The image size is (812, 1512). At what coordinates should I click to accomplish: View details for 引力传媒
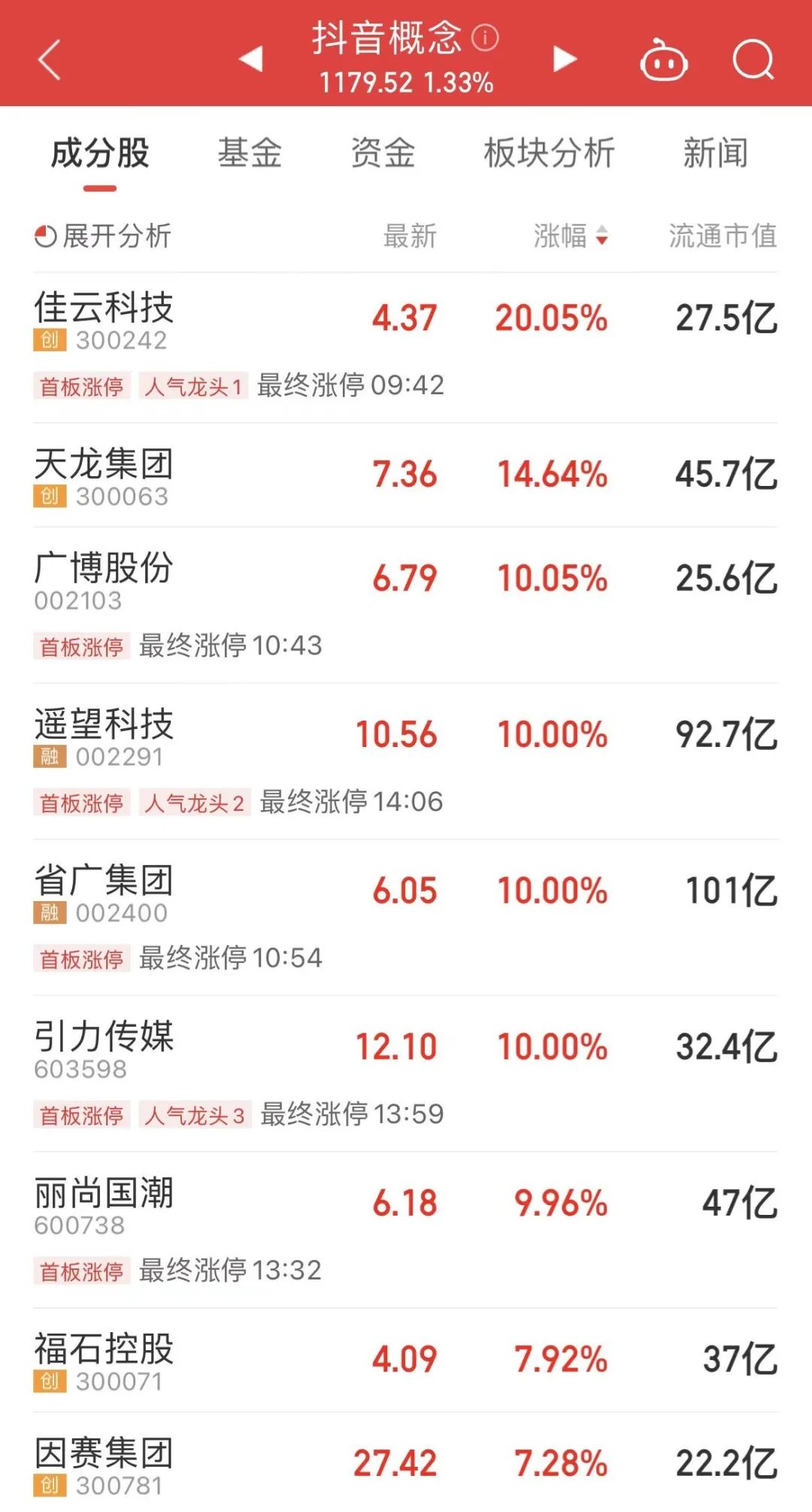(x=104, y=1048)
